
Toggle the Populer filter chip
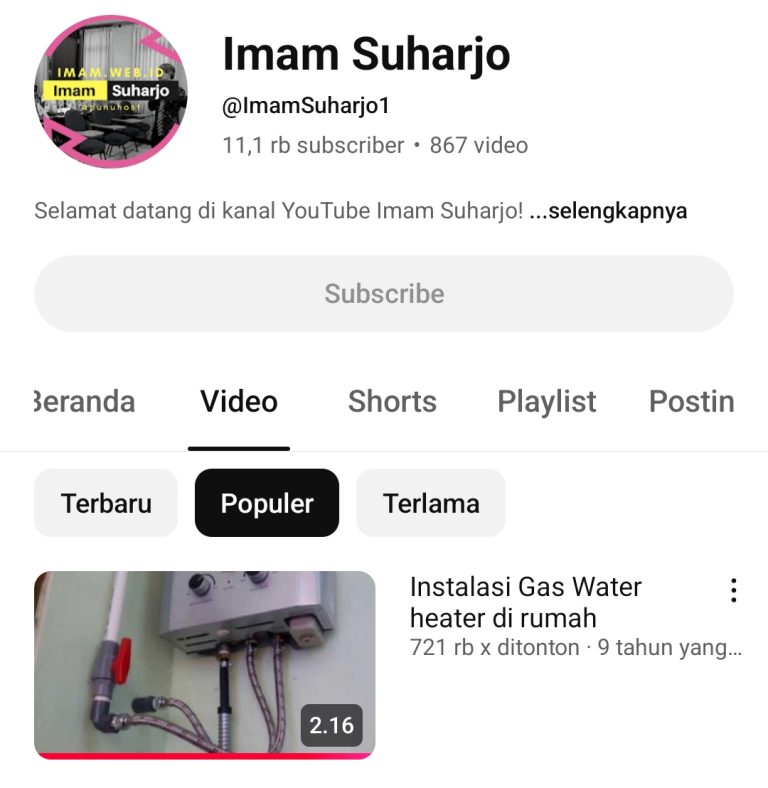(266, 503)
